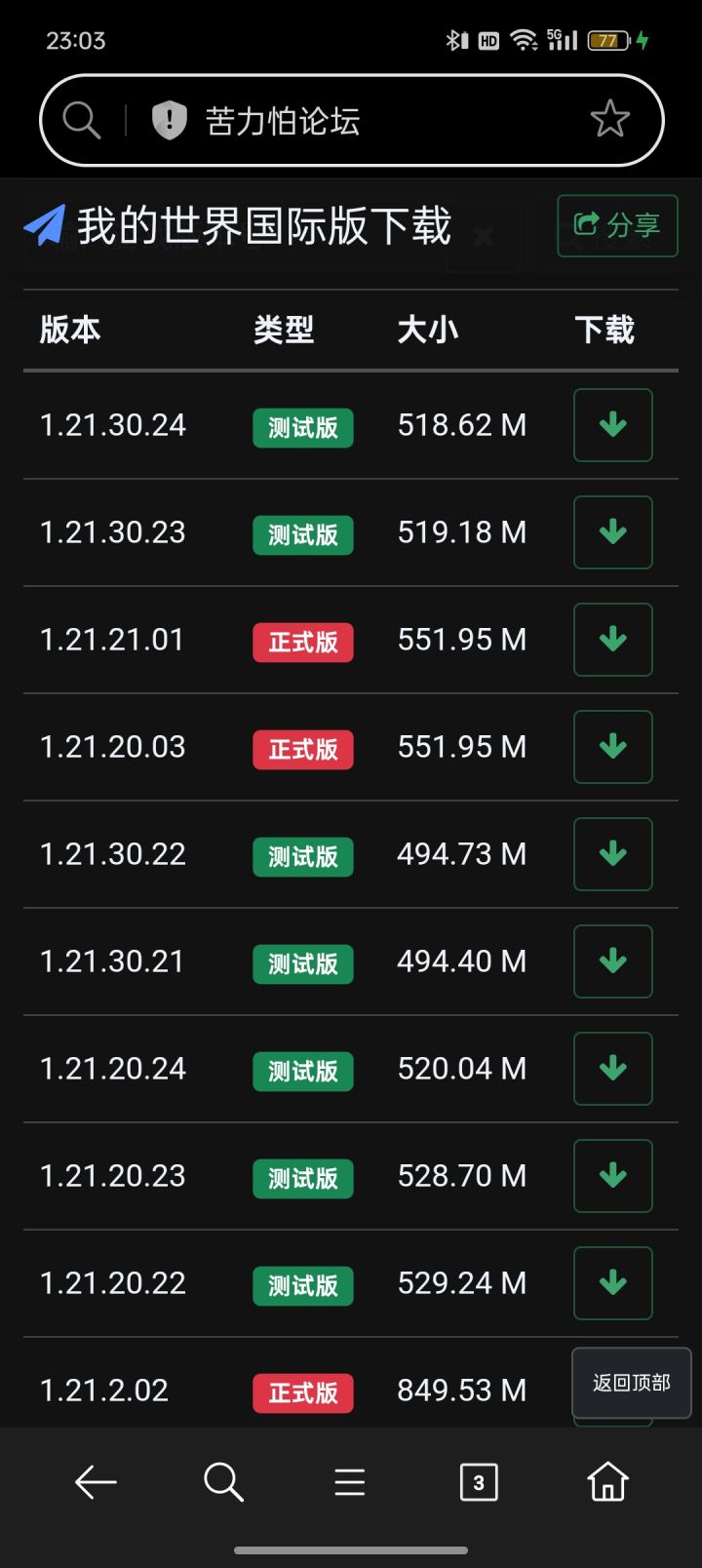Download version 1.21.30.24
This screenshot has width=702, height=1568.
point(612,425)
